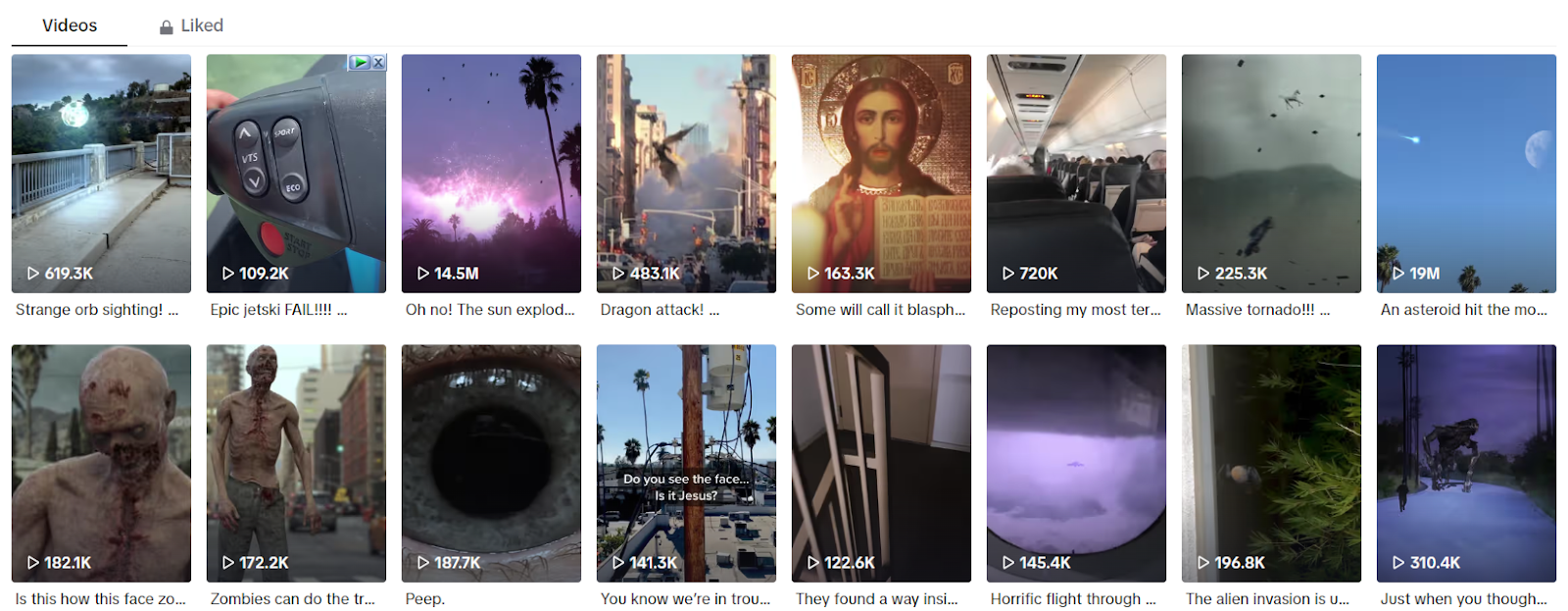
Task: Play the 'Reposting my most ter...' video
Action: coord(1076,174)
